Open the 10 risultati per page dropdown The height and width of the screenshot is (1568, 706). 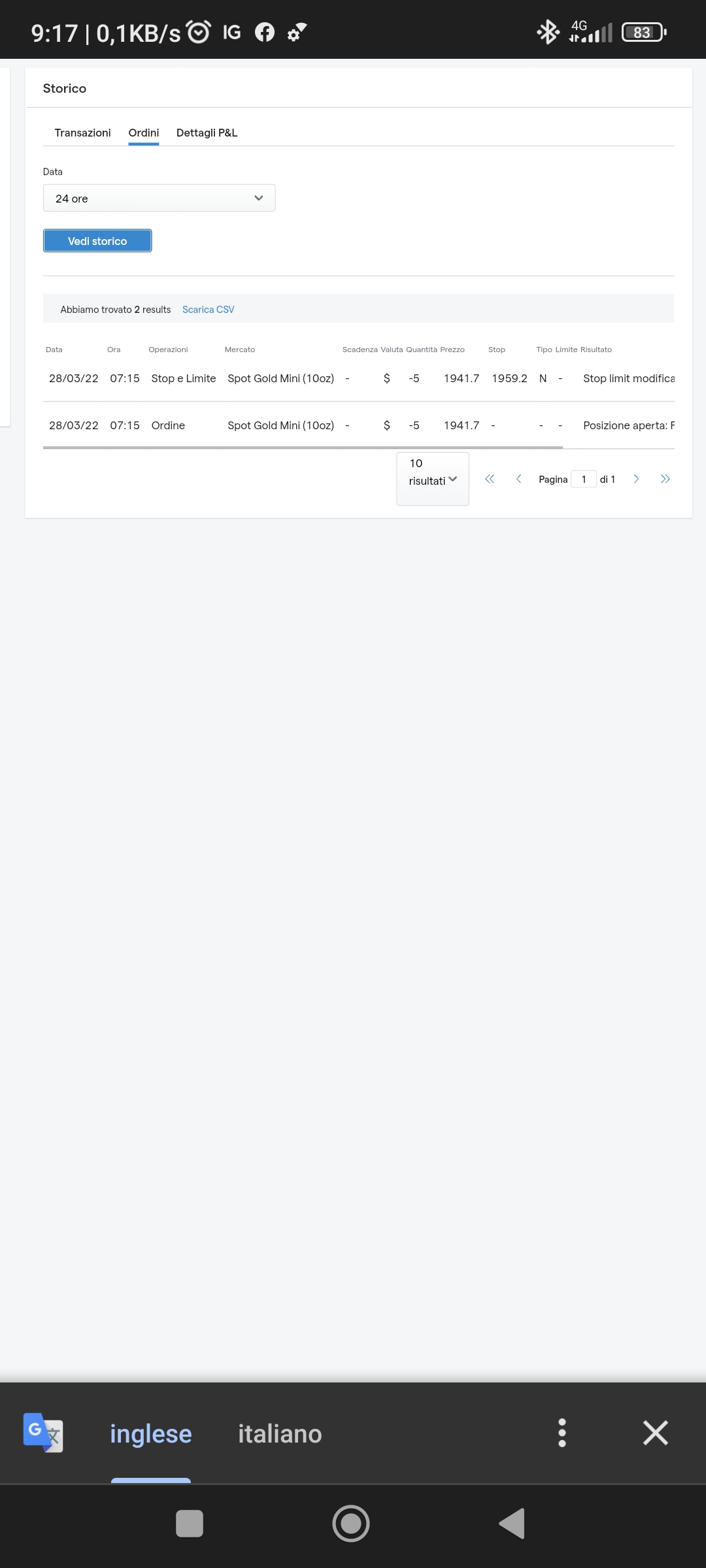point(432,479)
